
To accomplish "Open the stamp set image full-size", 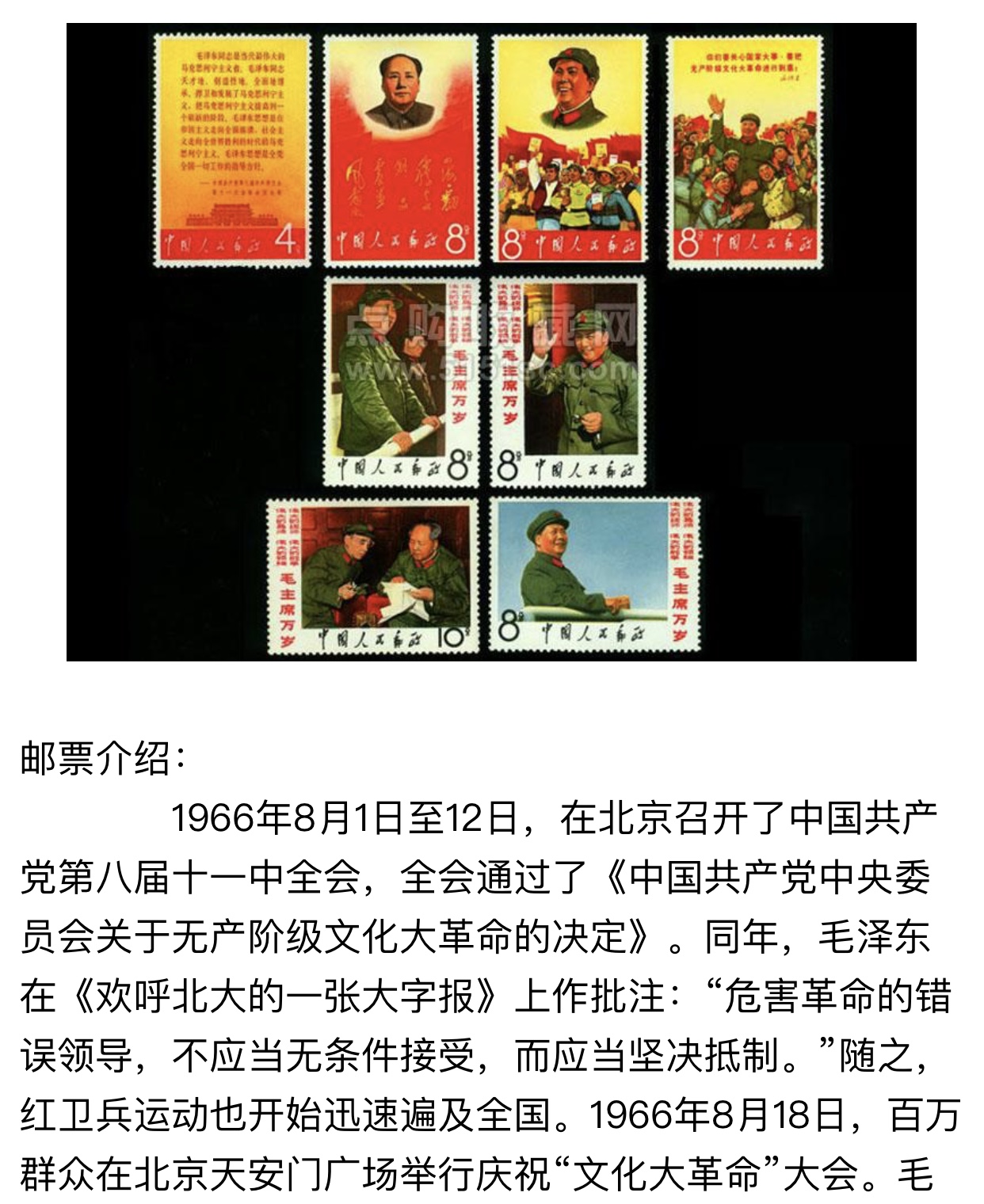I will [491, 342].
